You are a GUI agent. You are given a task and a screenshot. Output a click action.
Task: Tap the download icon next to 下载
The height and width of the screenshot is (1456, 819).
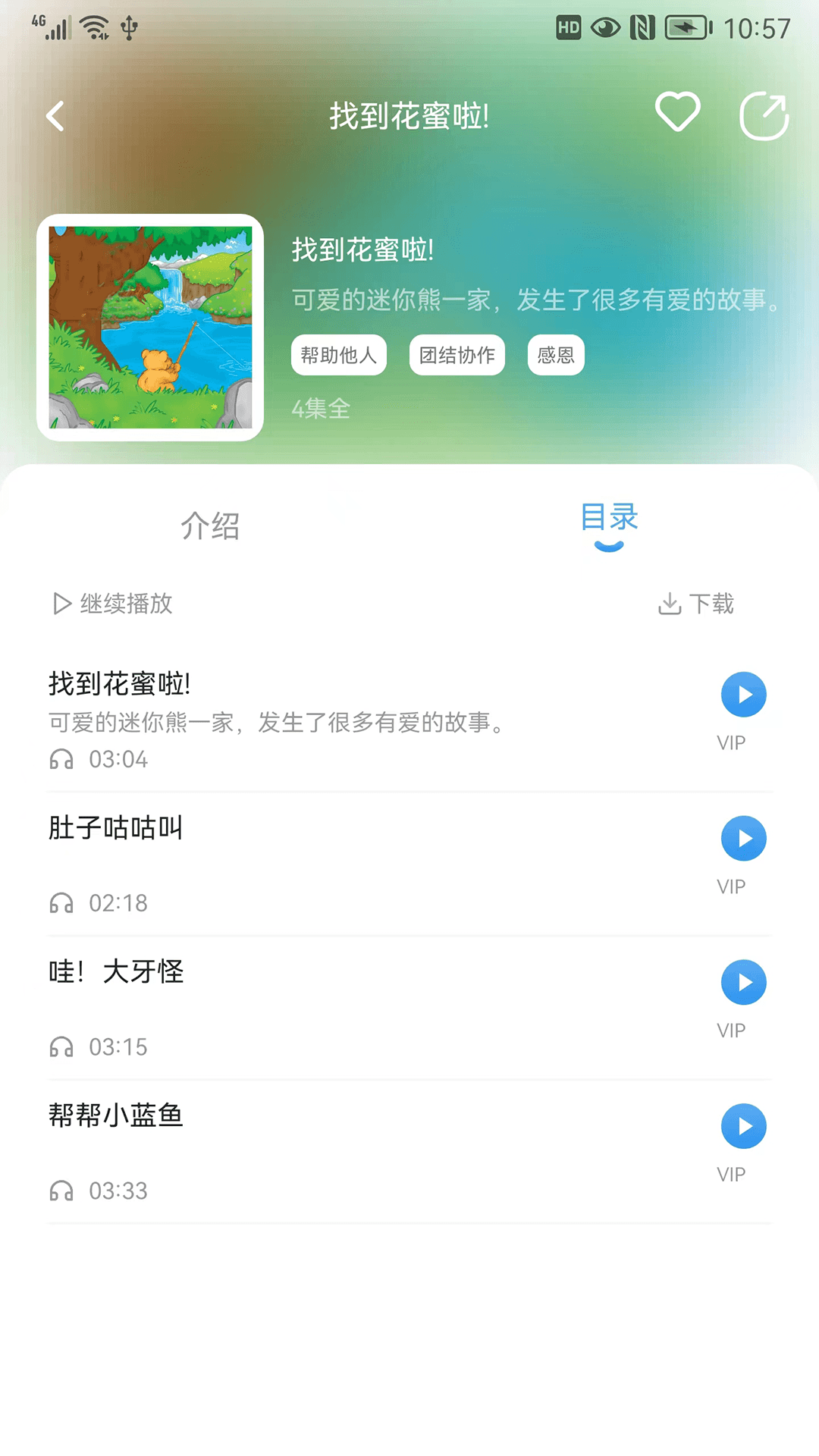tap(669, 604)
